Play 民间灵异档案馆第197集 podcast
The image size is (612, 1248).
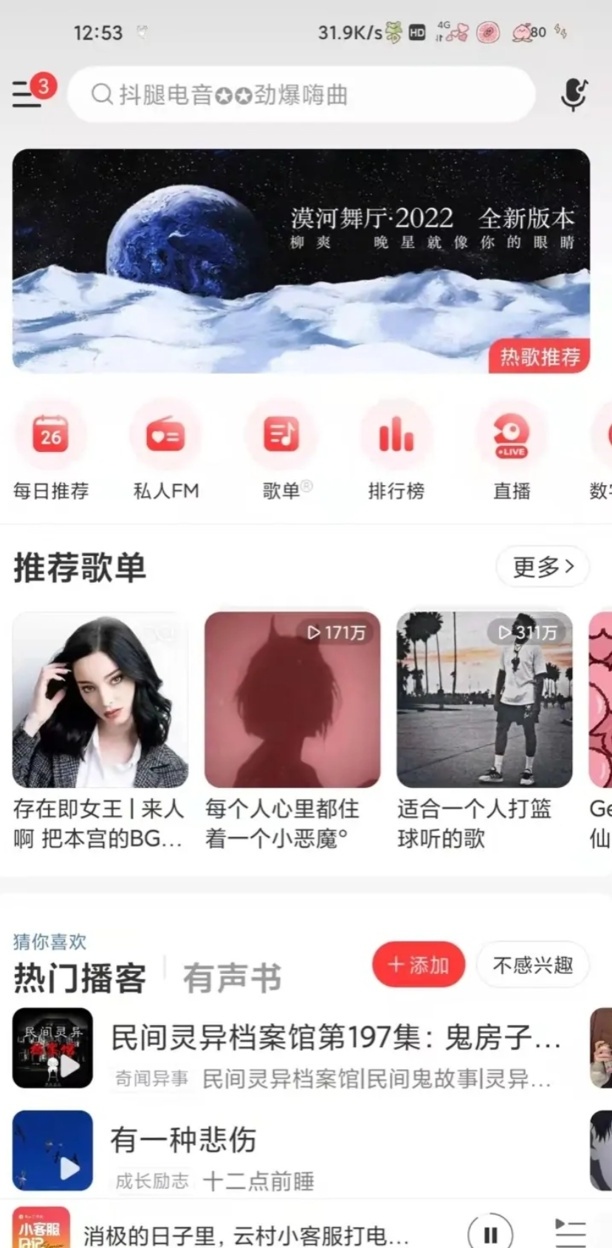(x=53, y=1048)
